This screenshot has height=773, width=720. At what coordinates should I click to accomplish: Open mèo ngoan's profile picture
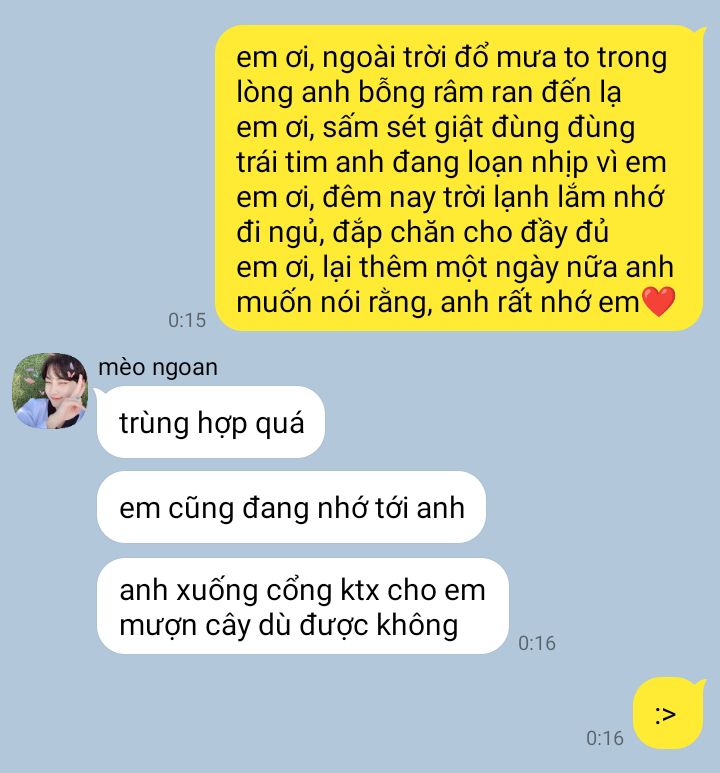pyautogui.click(x=50, y=391)
